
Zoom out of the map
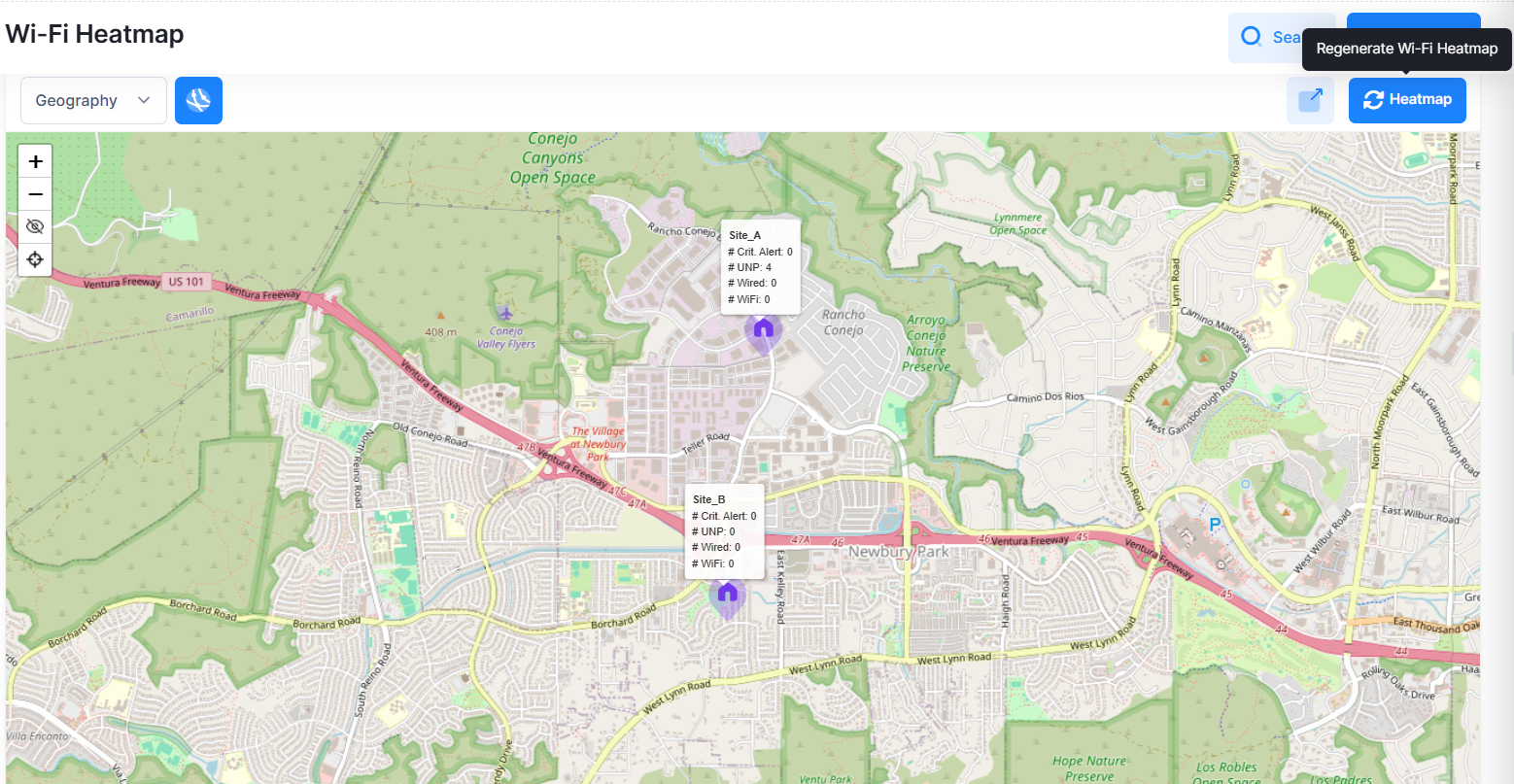(35, 194)
